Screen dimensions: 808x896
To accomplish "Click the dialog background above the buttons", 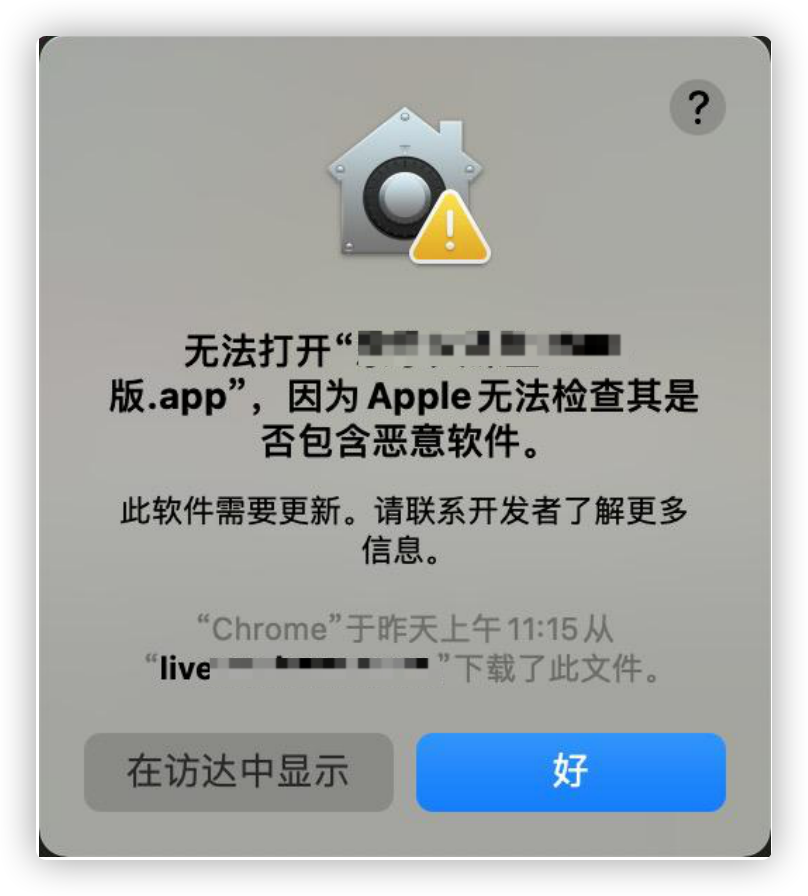I will (404, 710).
